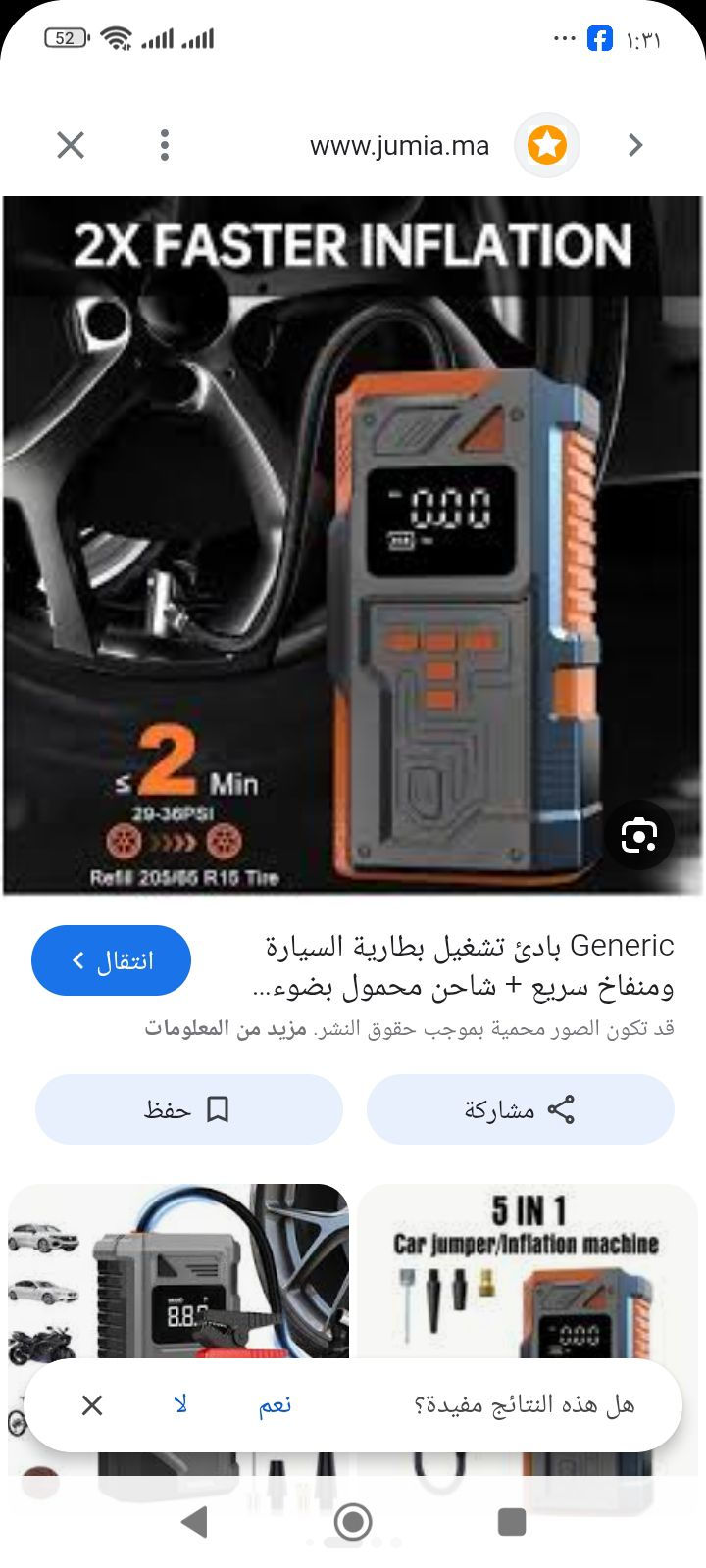
Task: Tap the system home button
Action: 353,1522
